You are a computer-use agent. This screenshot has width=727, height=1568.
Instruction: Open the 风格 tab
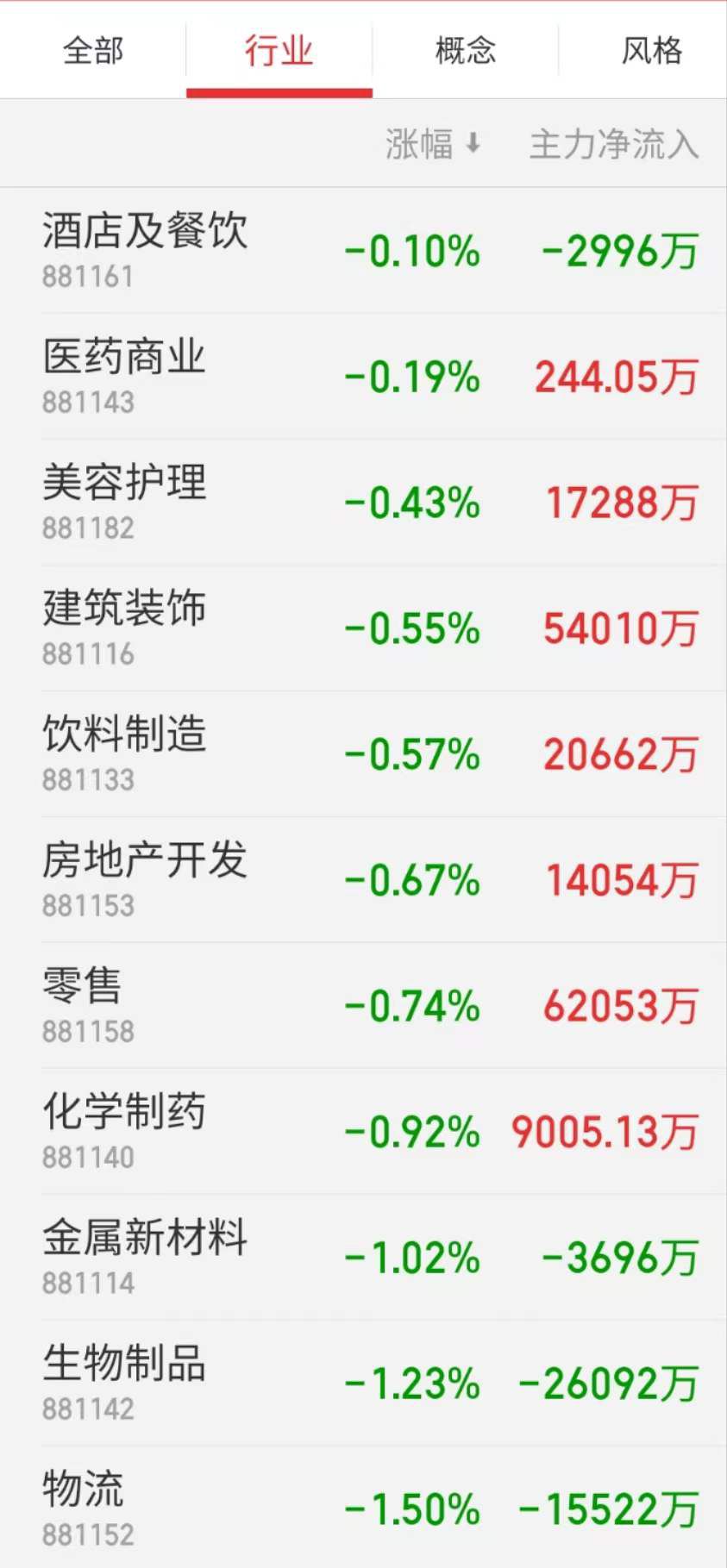[651, 51]
